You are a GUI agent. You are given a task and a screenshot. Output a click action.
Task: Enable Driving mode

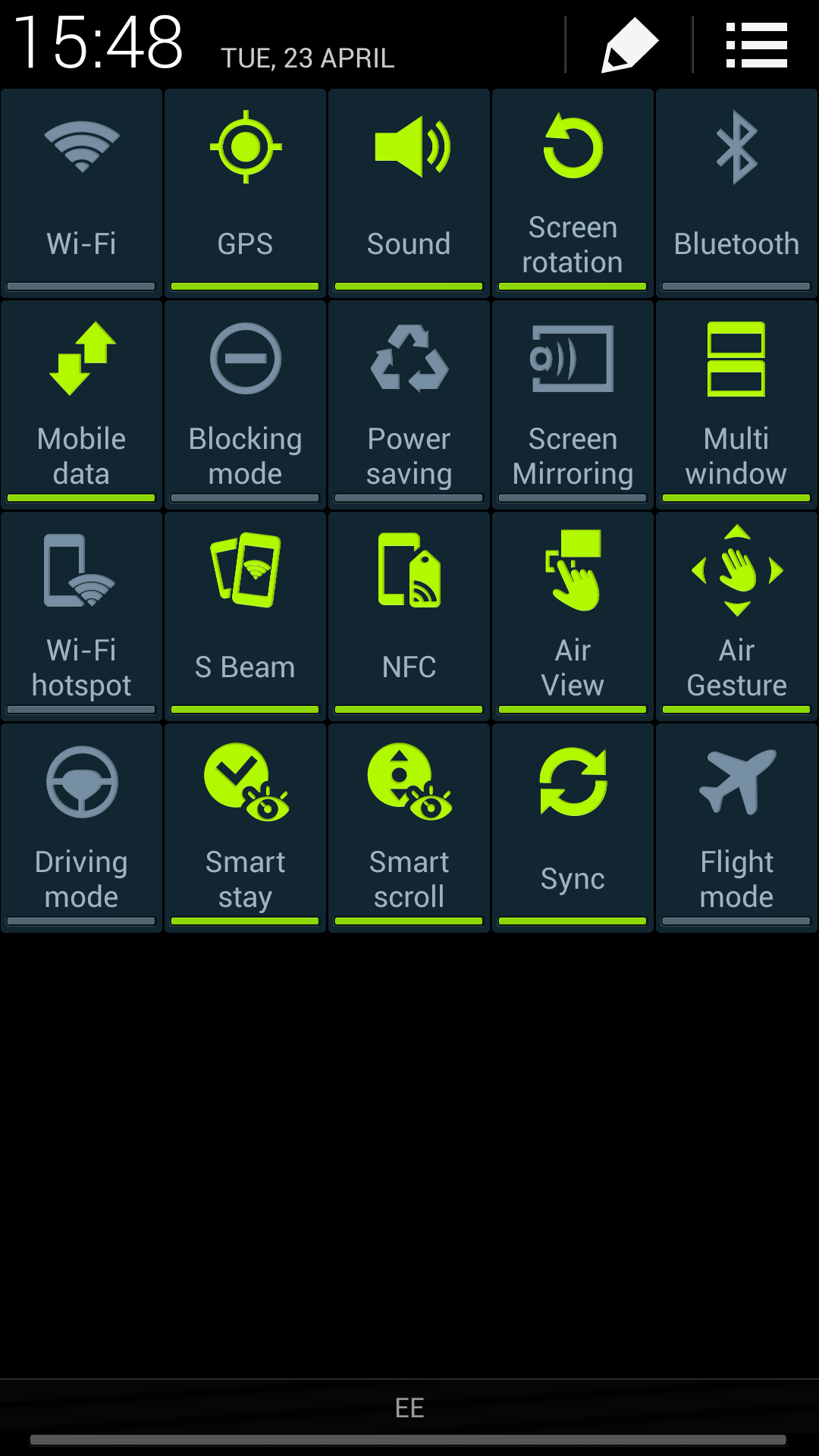[82, 827]
